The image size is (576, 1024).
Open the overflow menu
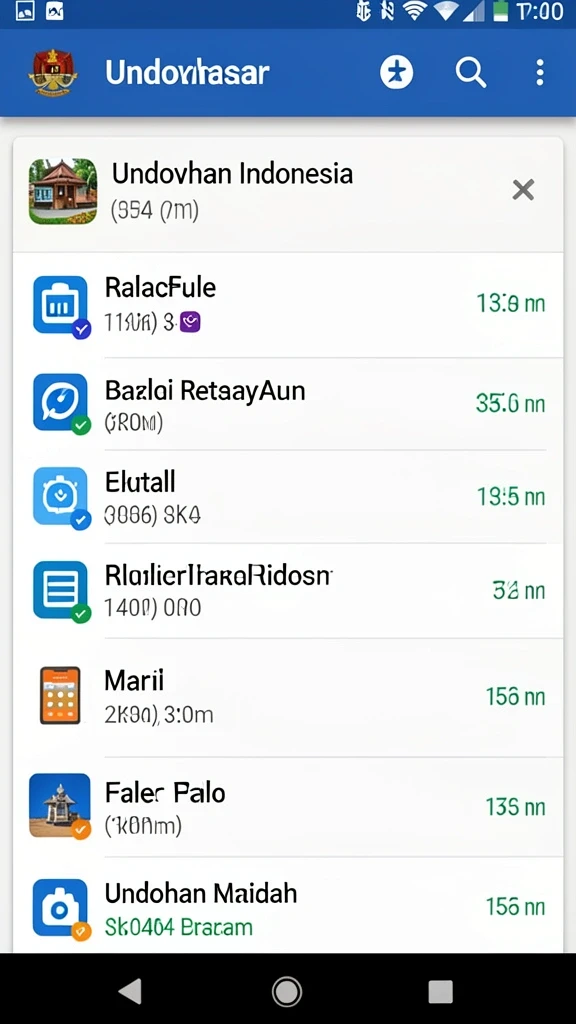point(539,72)
